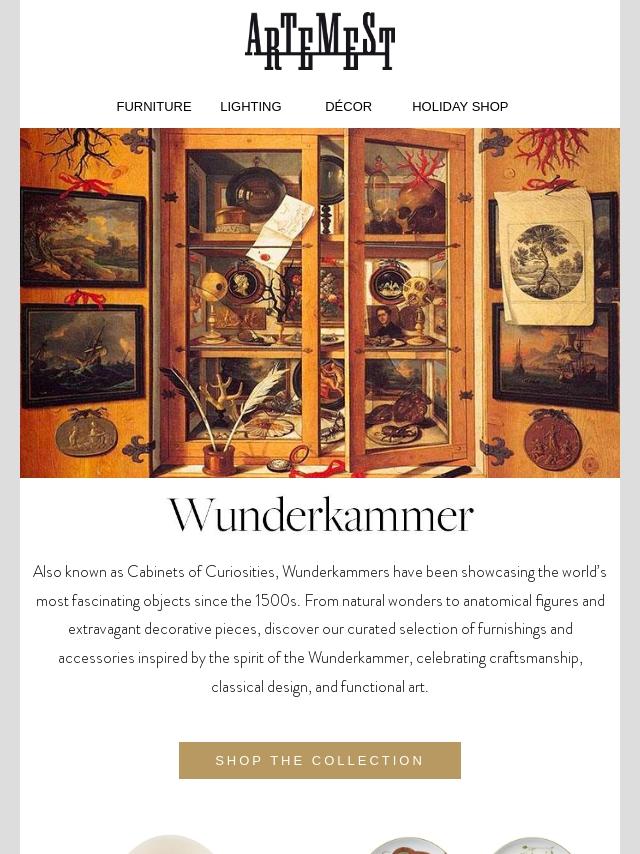Open the Furniture category link
This screenshot has width=640, height=854.
coord(154,106)
